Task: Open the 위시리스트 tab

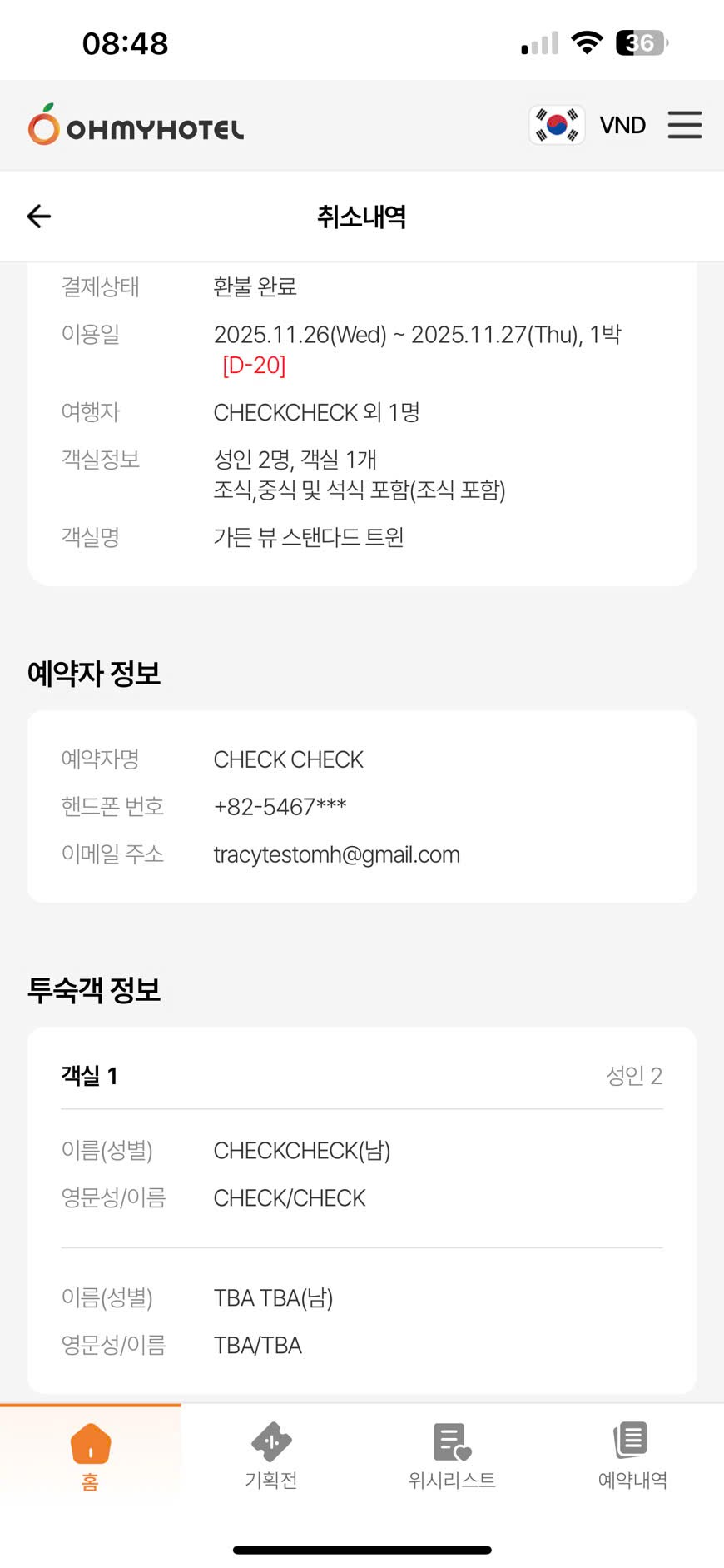Action: 452,1456
